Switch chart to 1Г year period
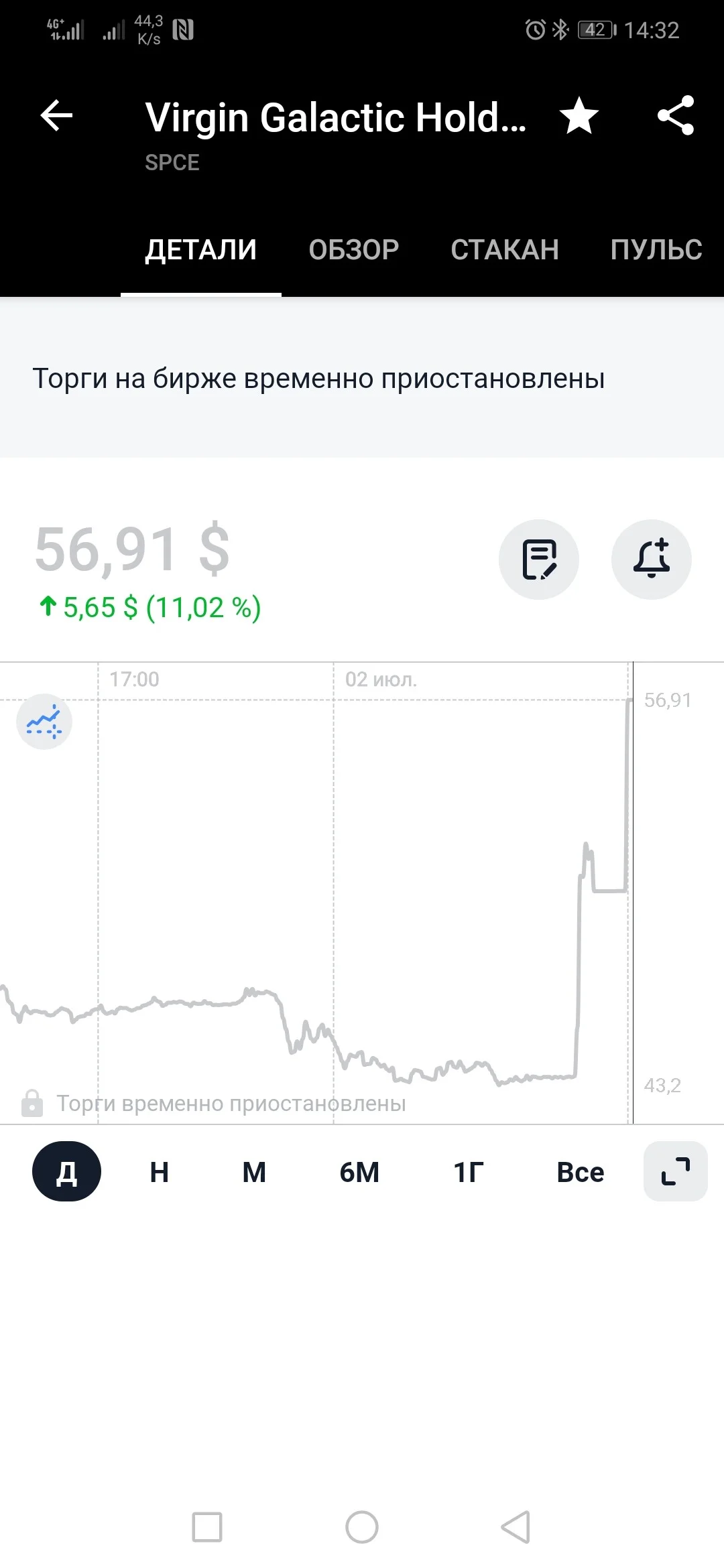Image resolution: width=724 pixels, height=1568 pixels. pyautogui.click(x=469, y=1172)
